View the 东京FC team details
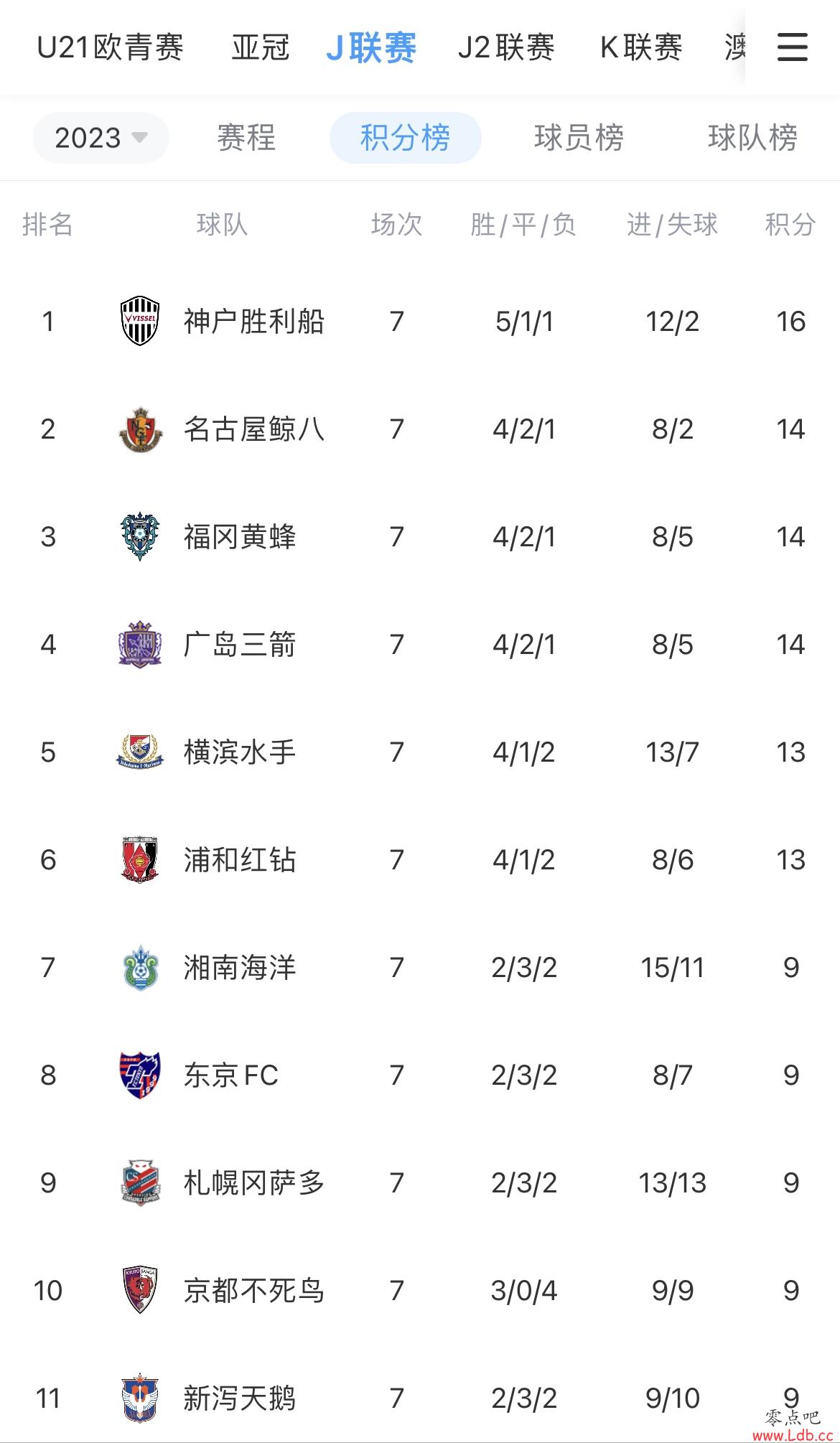This screenshot has width=840, height=1443. pyautogui.click(x=420, y=1075)
